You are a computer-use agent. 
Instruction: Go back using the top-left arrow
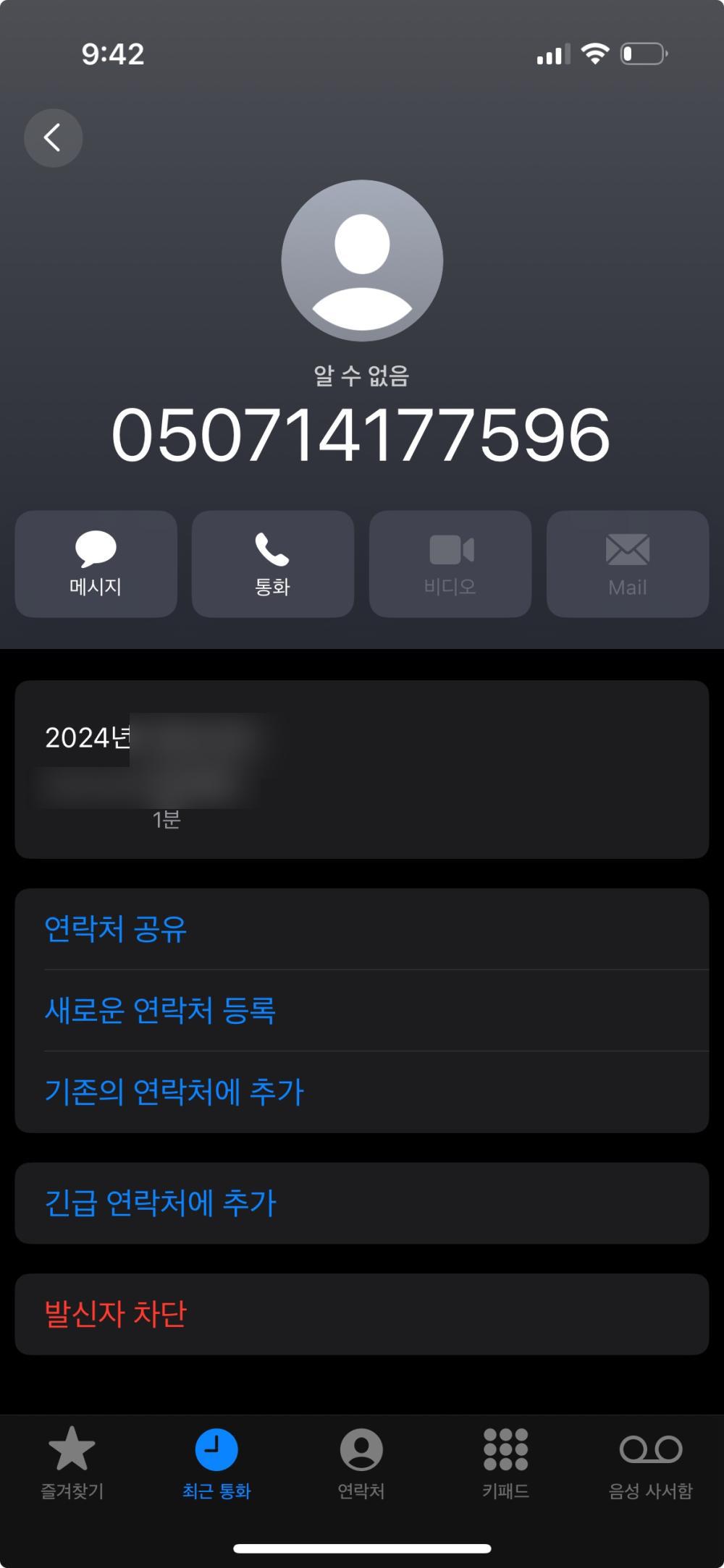(53, 137)
